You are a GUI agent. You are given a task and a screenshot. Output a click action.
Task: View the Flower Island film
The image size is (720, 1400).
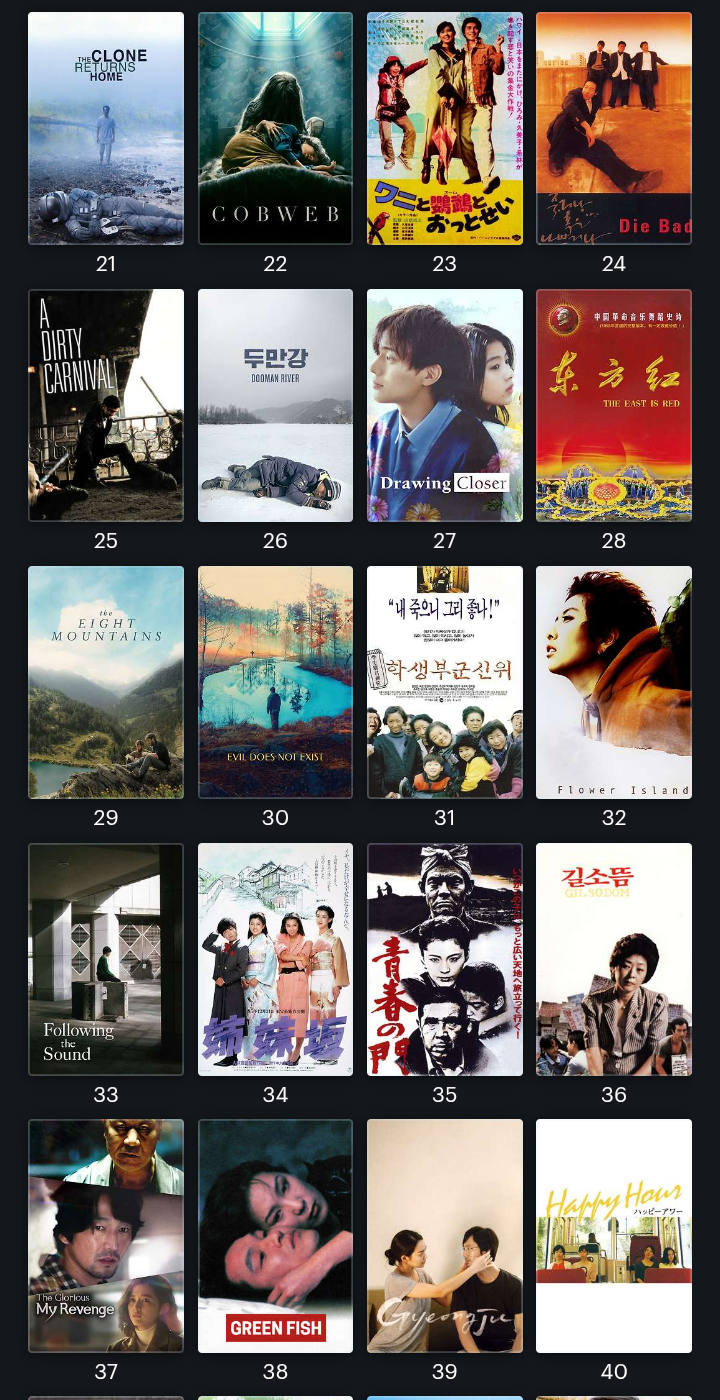614,682
